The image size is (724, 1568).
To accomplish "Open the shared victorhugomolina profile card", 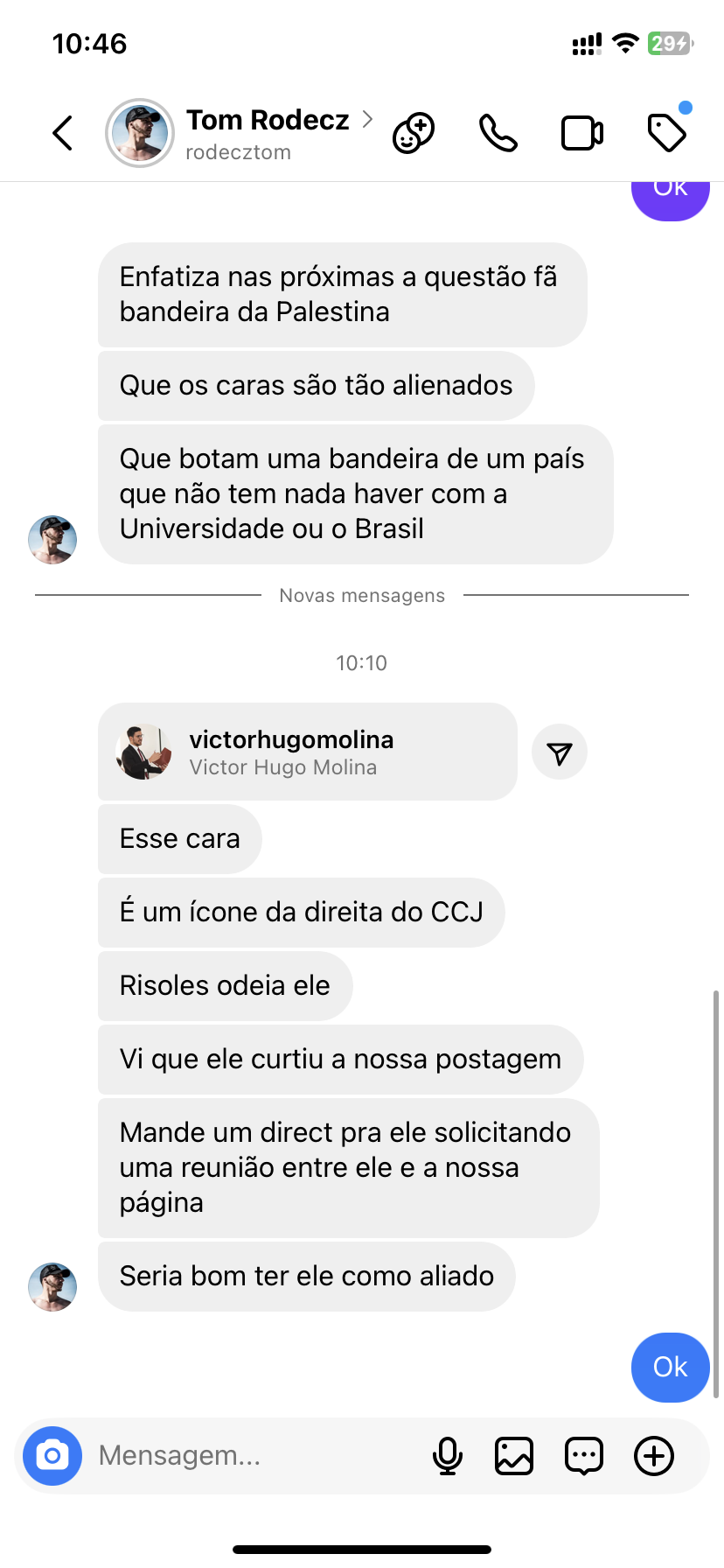I will [x=307, y=752].
